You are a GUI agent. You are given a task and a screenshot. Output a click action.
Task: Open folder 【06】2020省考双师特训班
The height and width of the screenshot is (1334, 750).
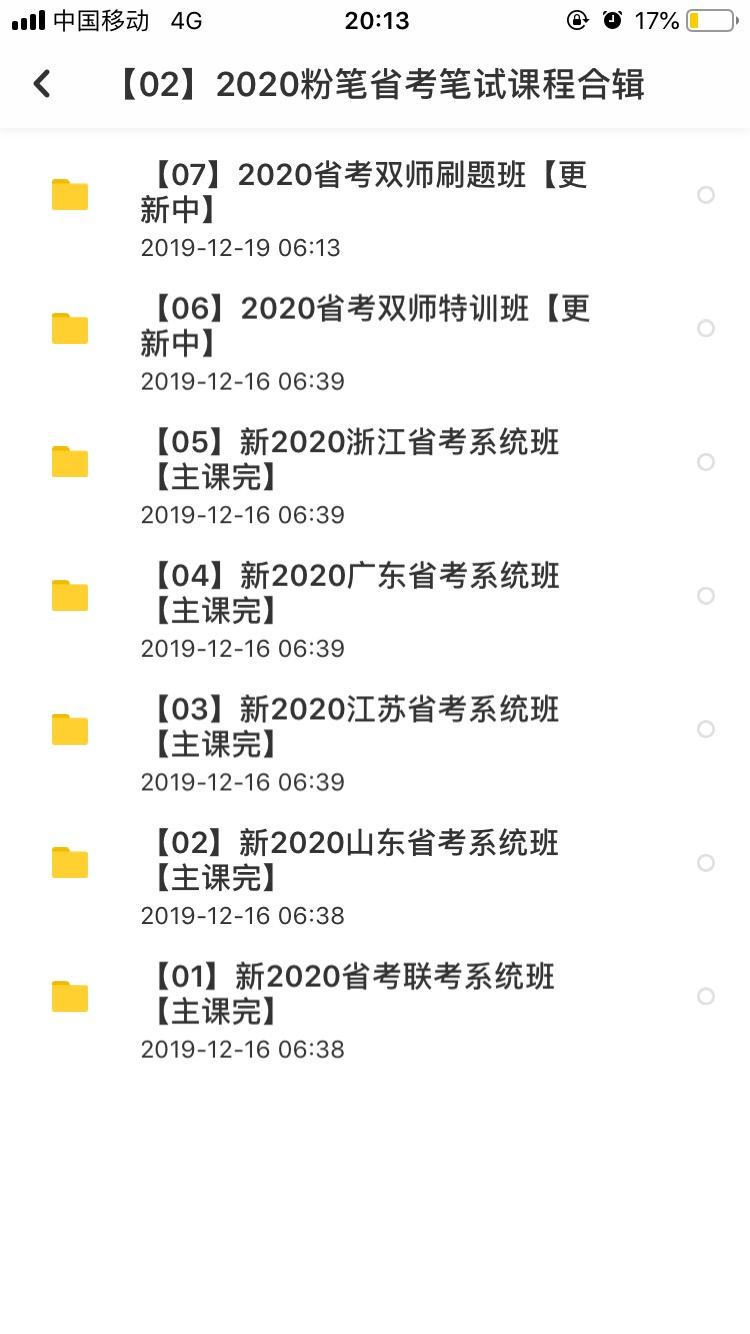pos(365,326)
